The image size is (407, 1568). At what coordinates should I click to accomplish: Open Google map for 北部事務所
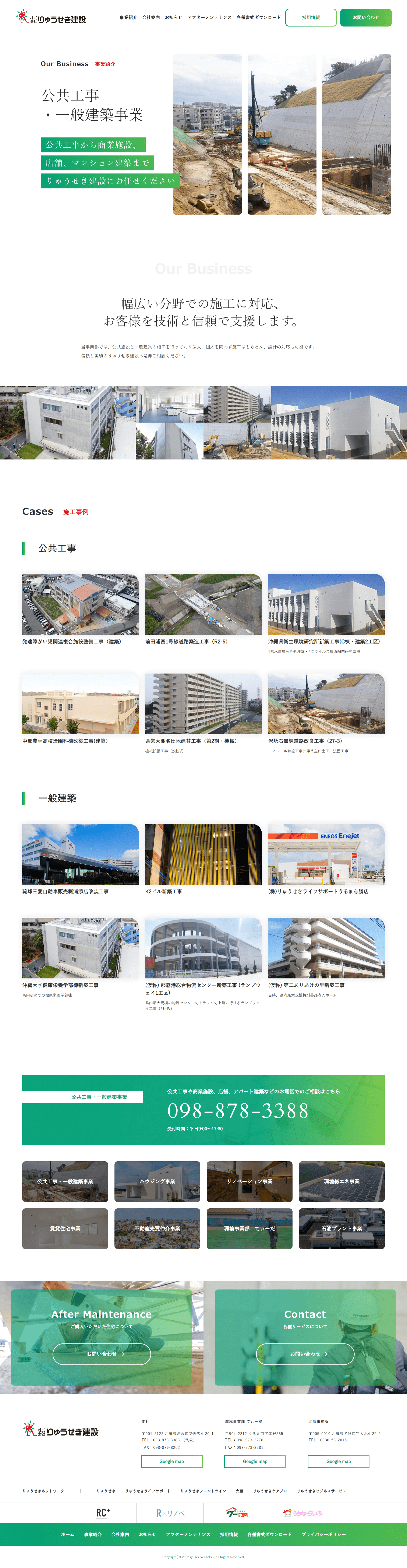click(x=338, y=1461)
